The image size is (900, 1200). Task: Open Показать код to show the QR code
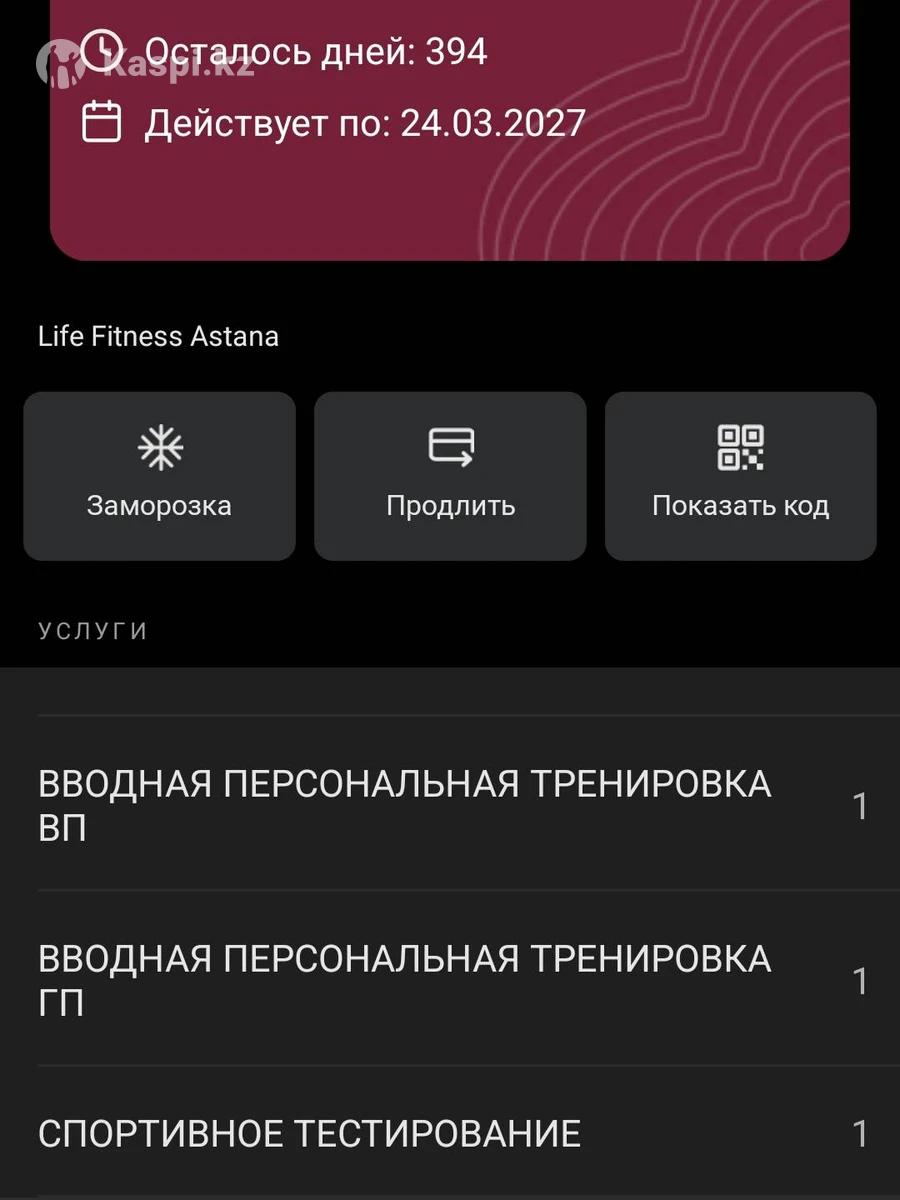point(740,476)
